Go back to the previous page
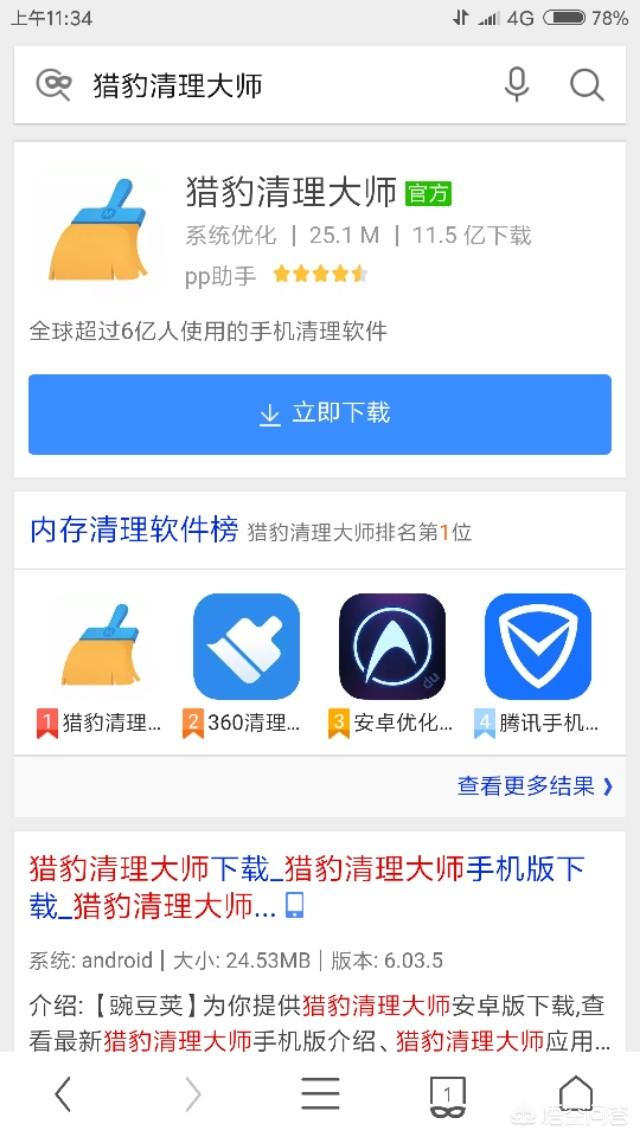Screen dimensions: 640x1137 (63, 1094)
